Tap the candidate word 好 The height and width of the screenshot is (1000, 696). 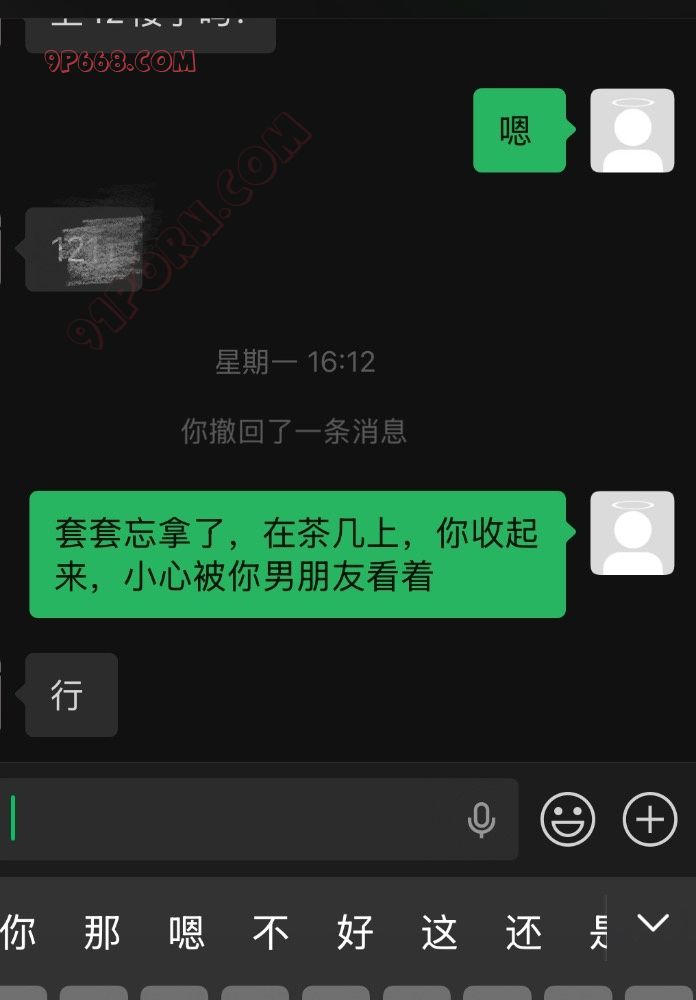pyautogui.click(x=355, y=933)
